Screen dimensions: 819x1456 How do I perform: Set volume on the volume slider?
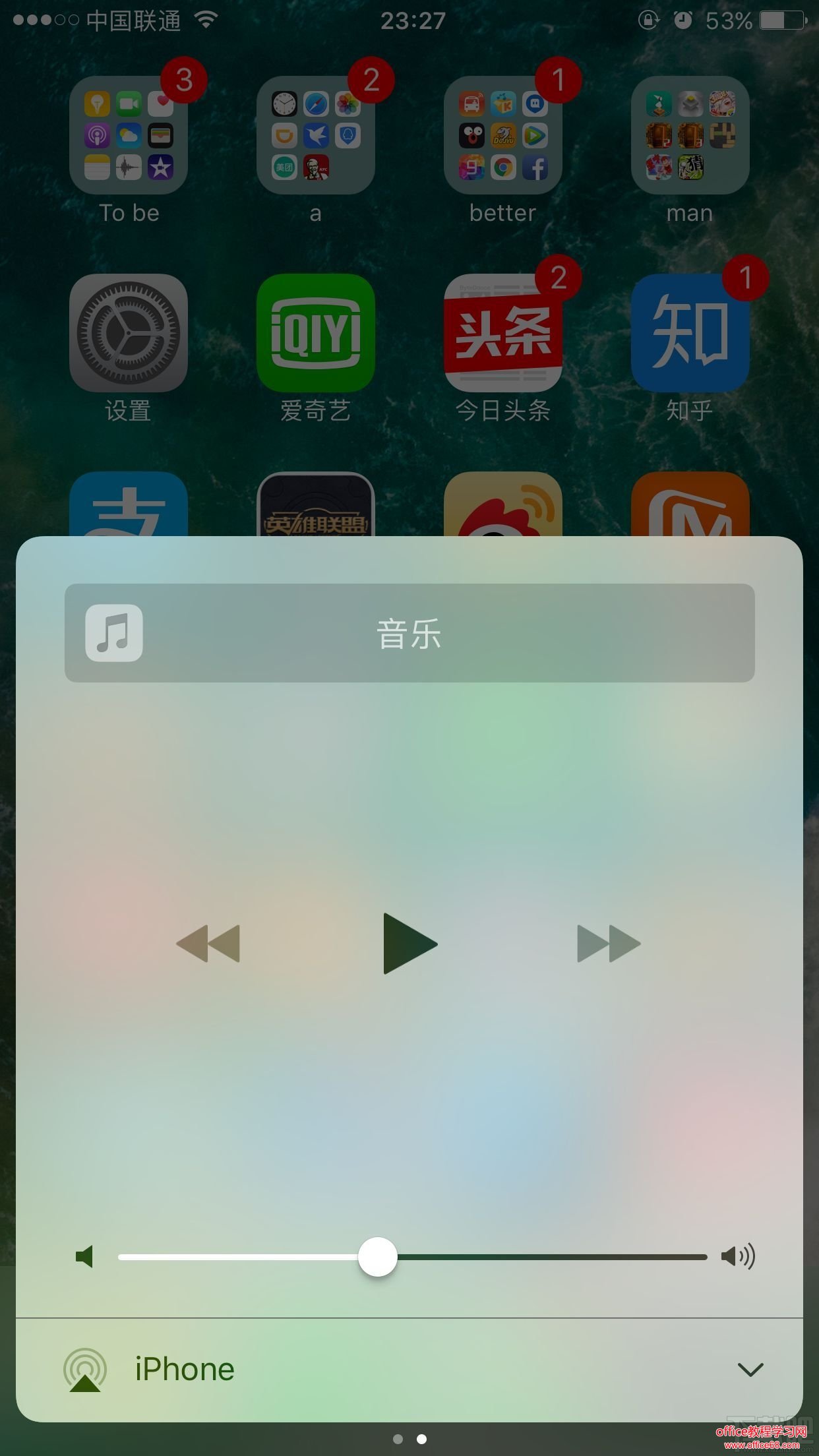(x=377, y=1257)
